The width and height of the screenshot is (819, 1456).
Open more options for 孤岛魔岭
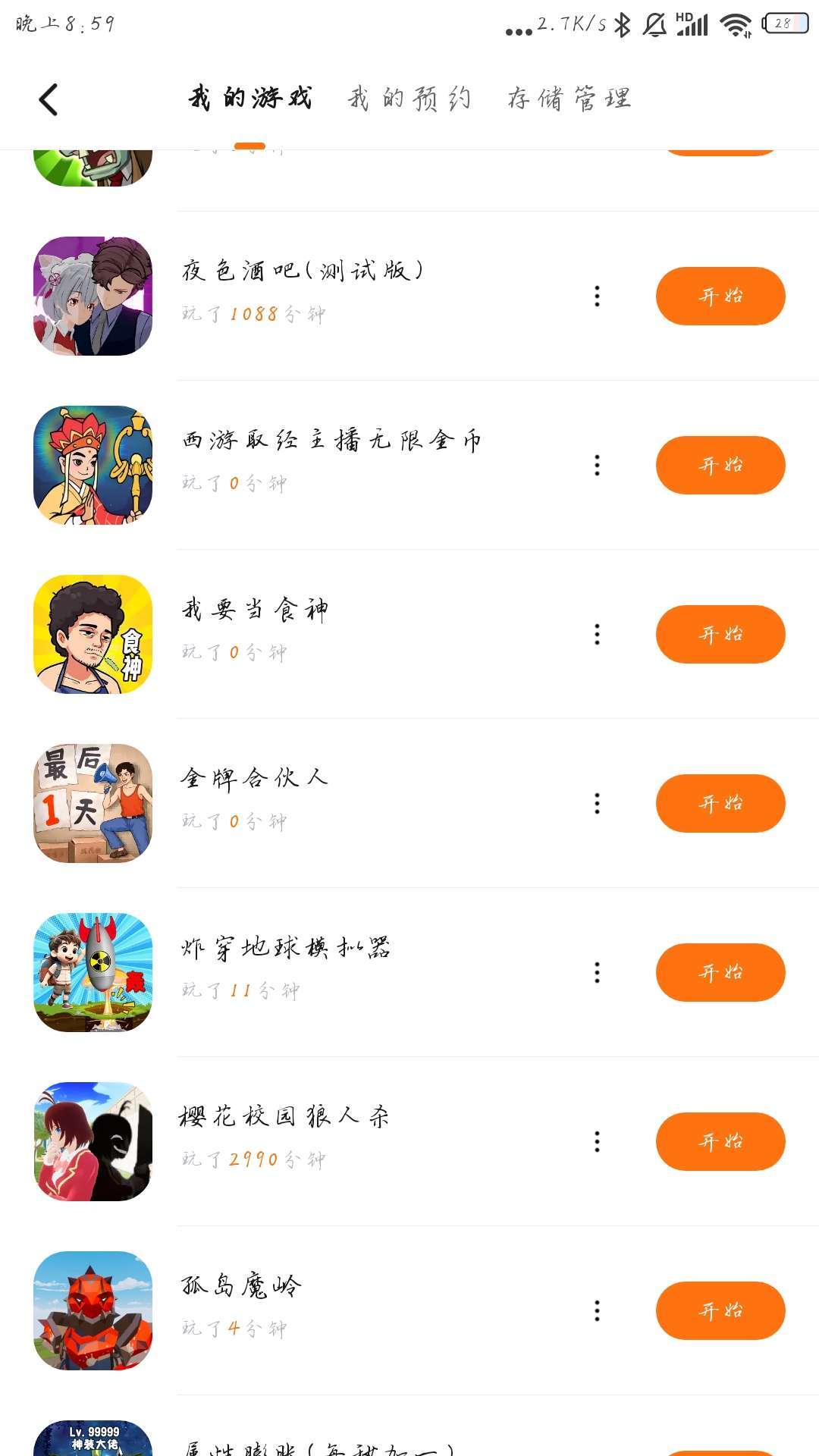click(598, 1310)
